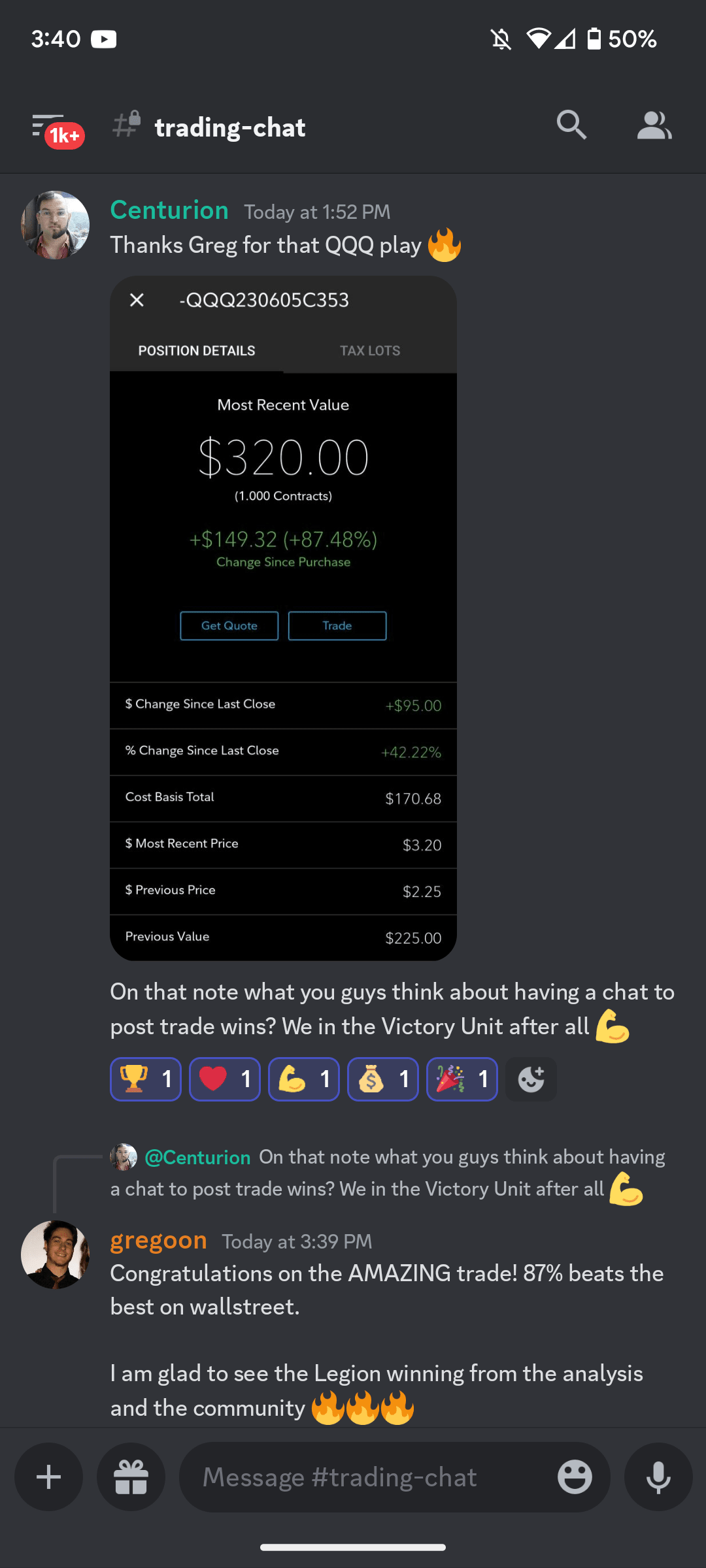Tap the gregoon username

pos(158,1240)
